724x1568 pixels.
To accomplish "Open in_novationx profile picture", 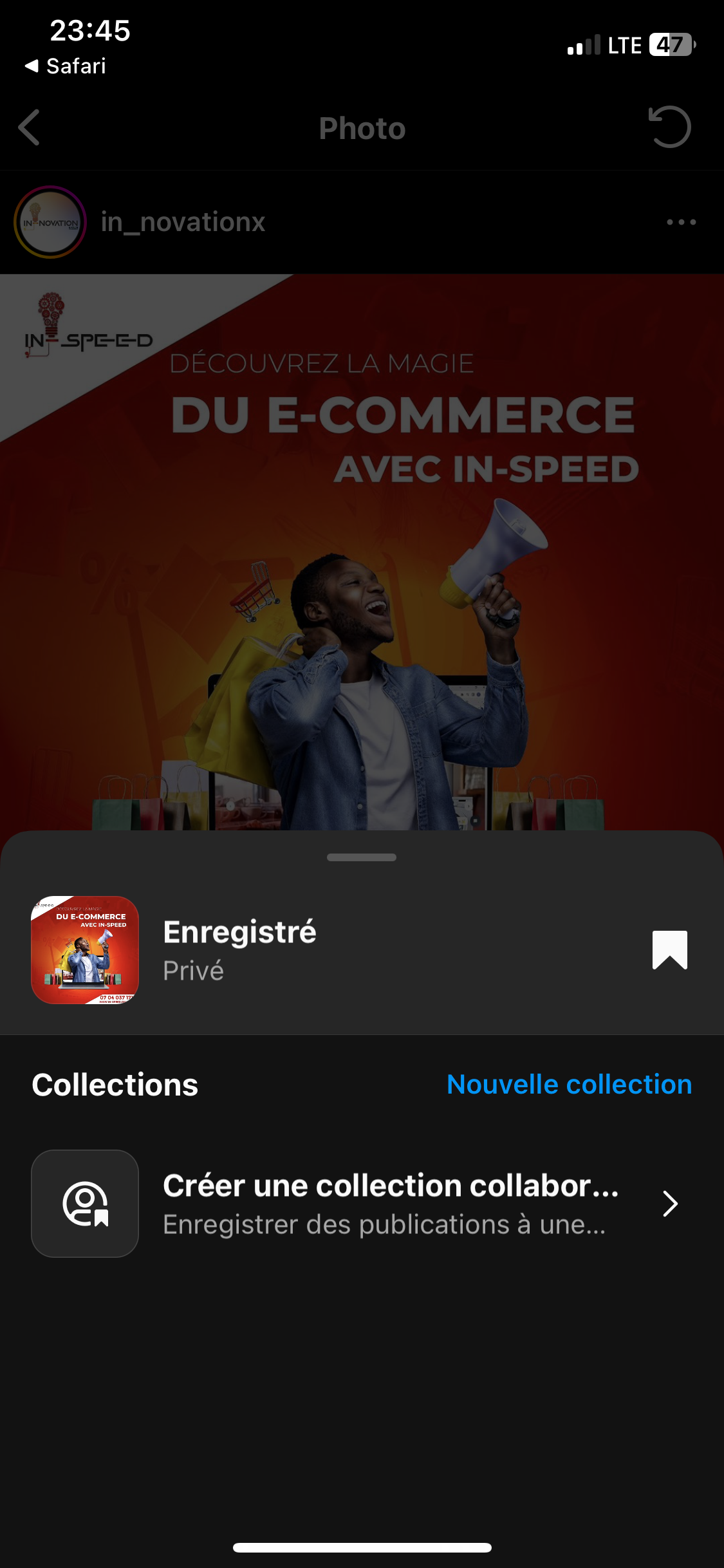I will click(50, 222).
